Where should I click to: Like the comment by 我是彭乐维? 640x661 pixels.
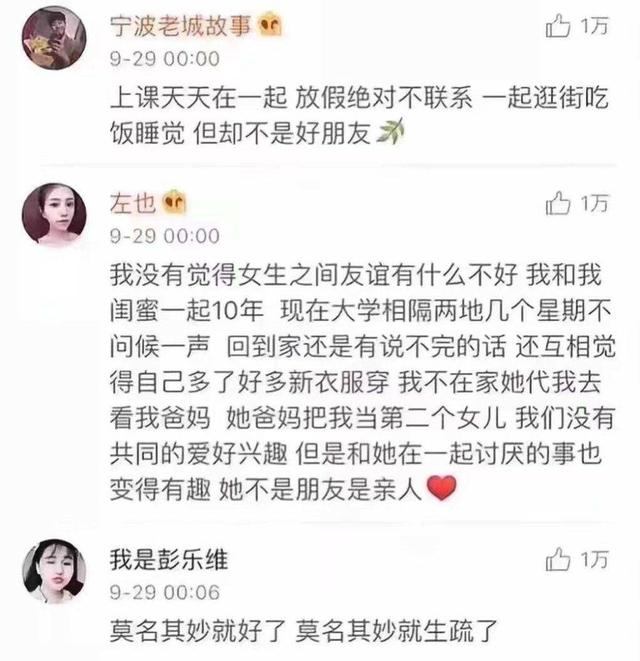558,560
